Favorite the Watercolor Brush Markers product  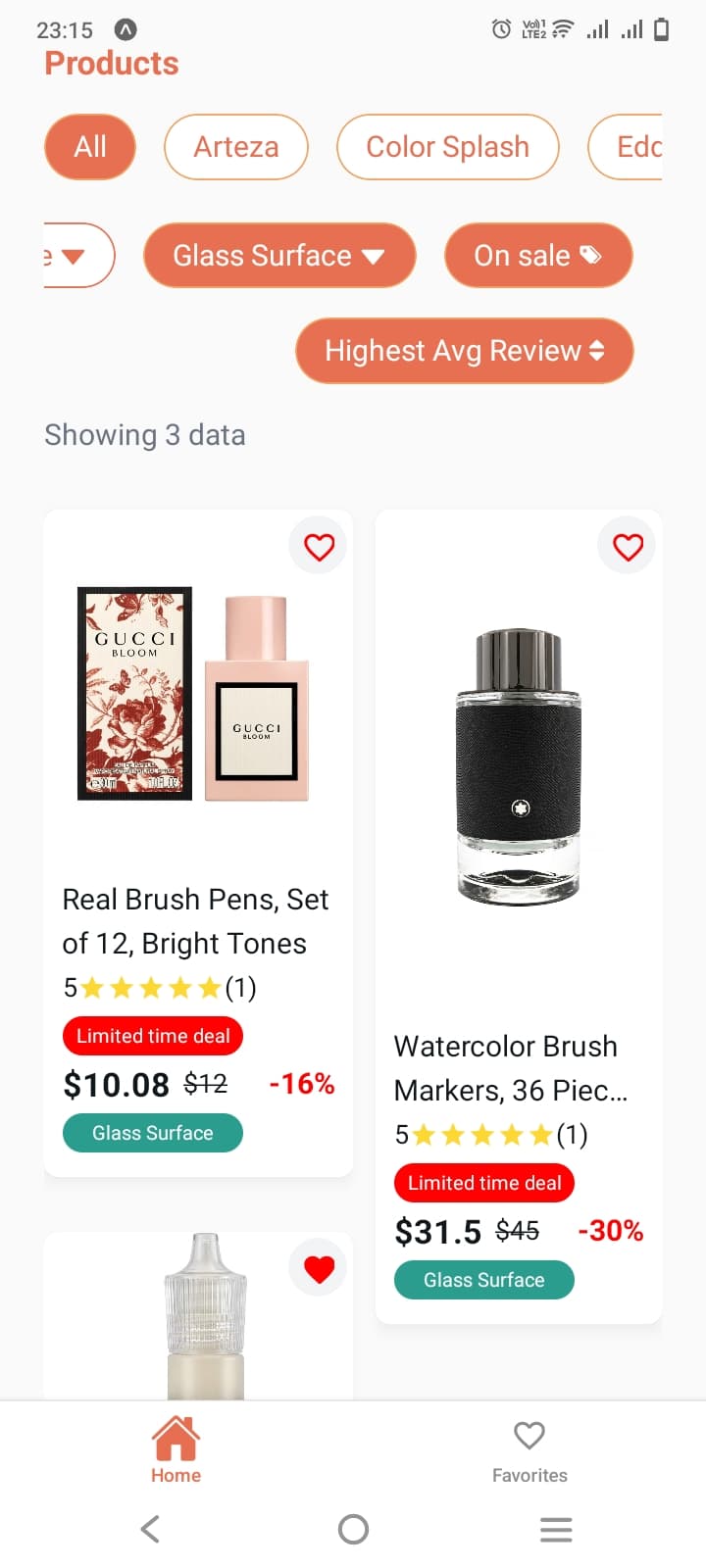click(x=628, y=547)
